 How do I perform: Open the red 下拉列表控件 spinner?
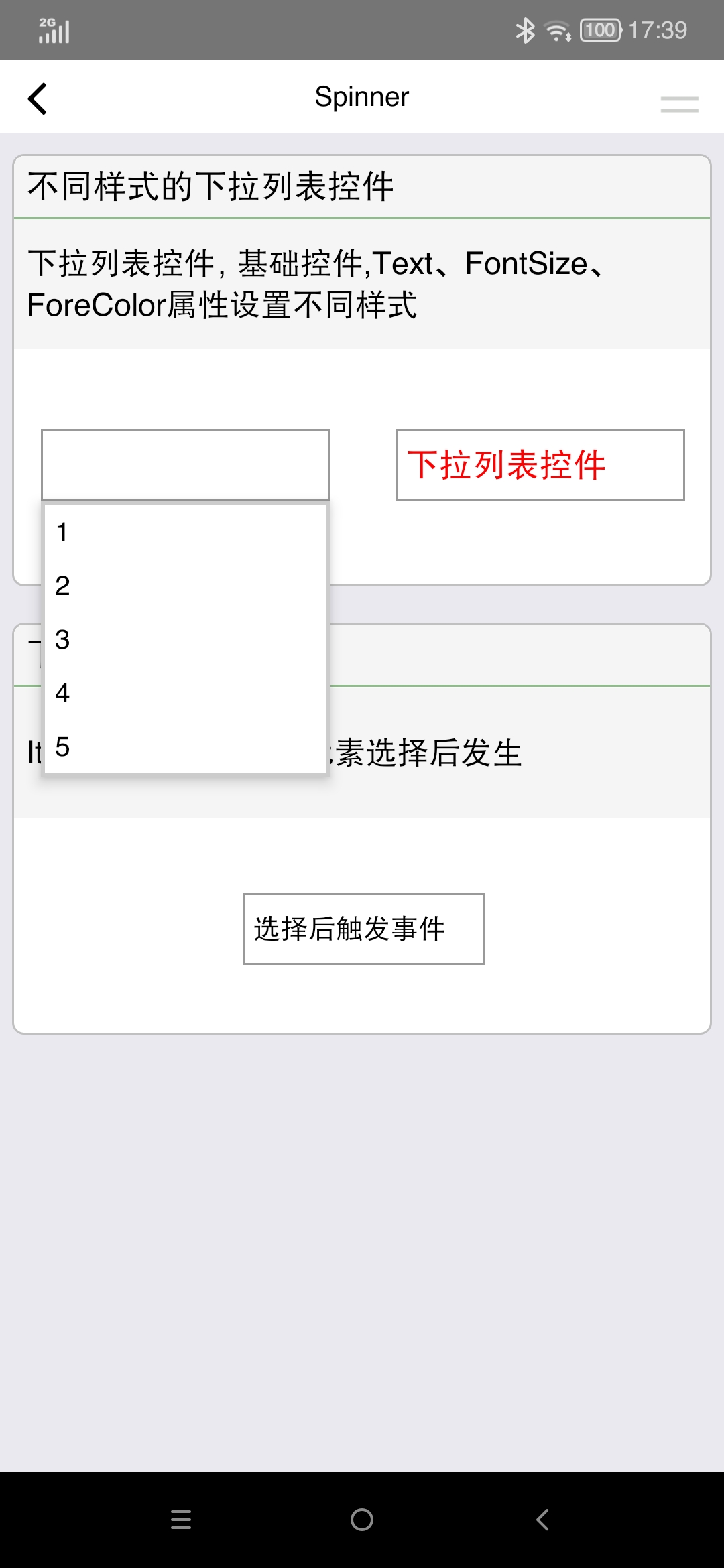[540, 465]
